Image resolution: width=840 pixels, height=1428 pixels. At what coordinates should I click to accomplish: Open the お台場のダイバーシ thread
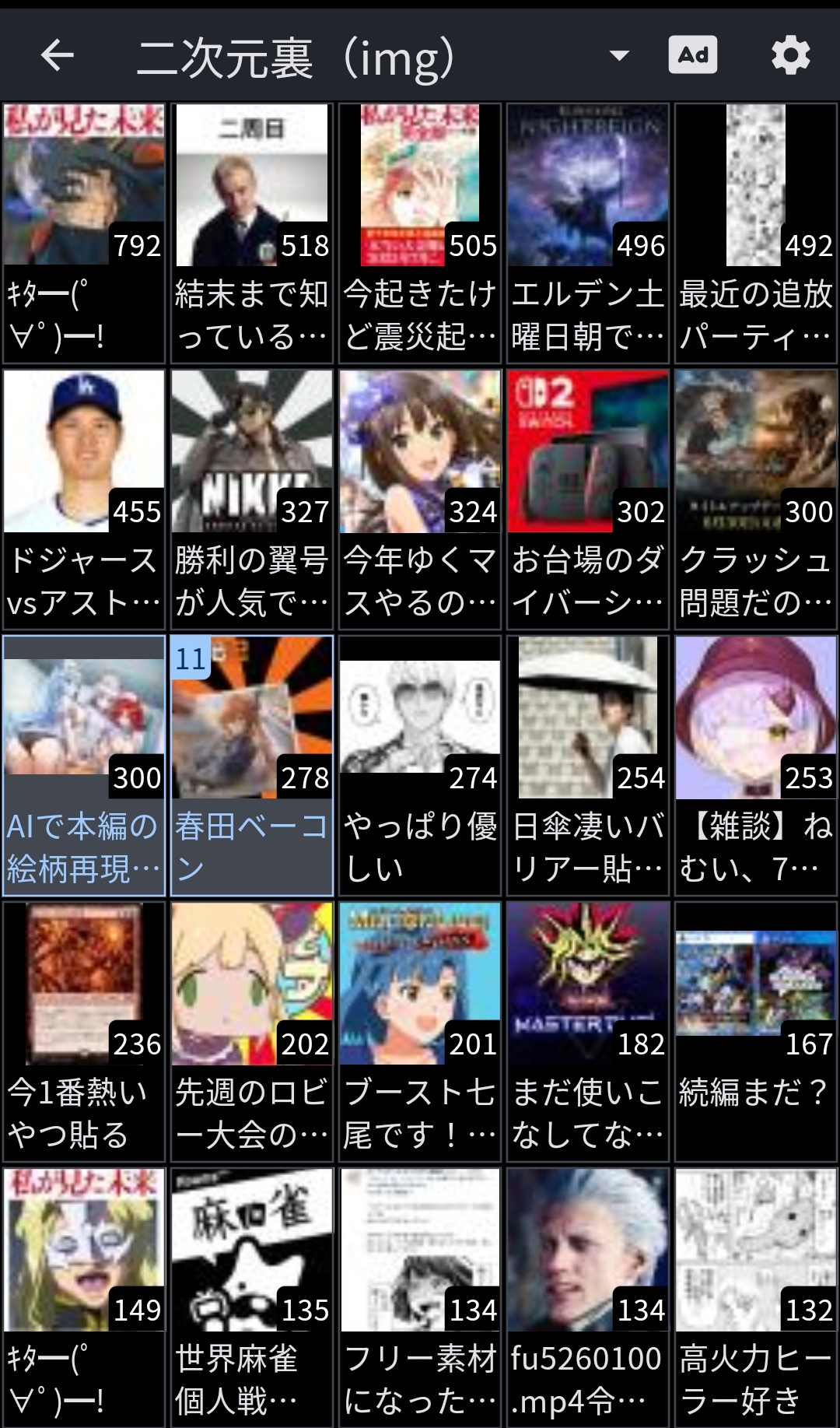(588, 499)
